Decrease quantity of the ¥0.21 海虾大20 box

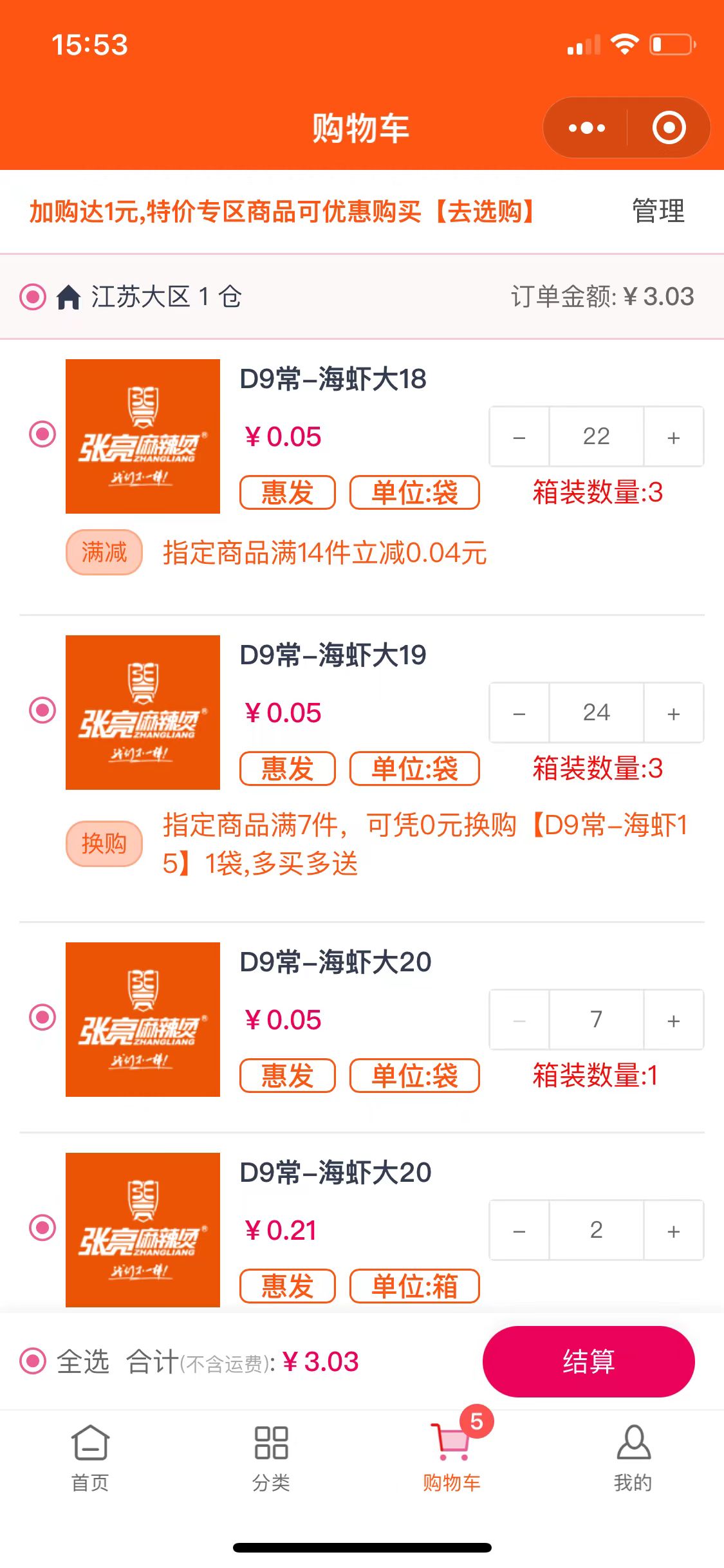pyautogui.click(x=519, y=1231)
